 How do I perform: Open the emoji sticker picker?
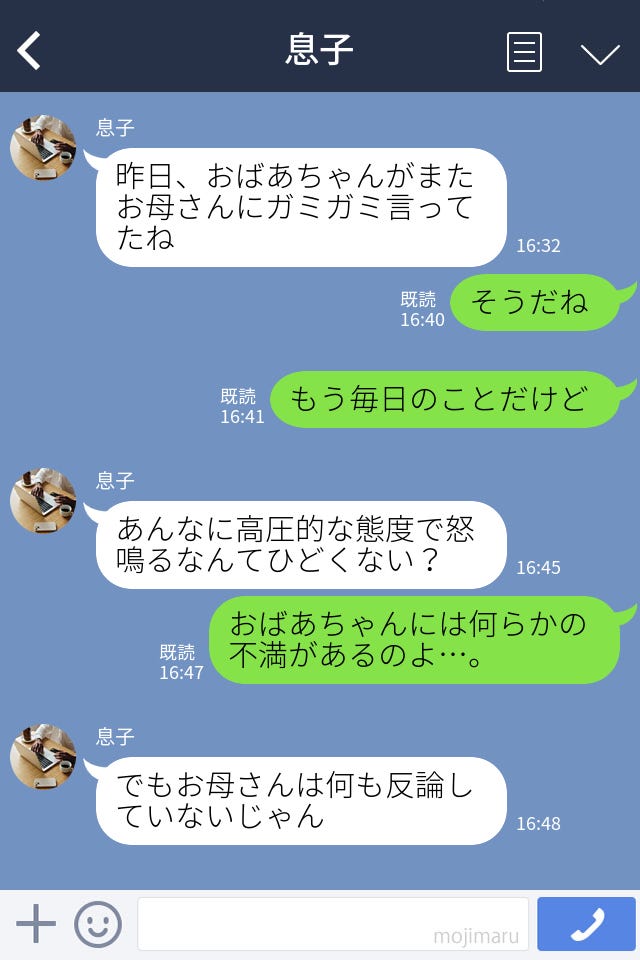tap(98, 924)
